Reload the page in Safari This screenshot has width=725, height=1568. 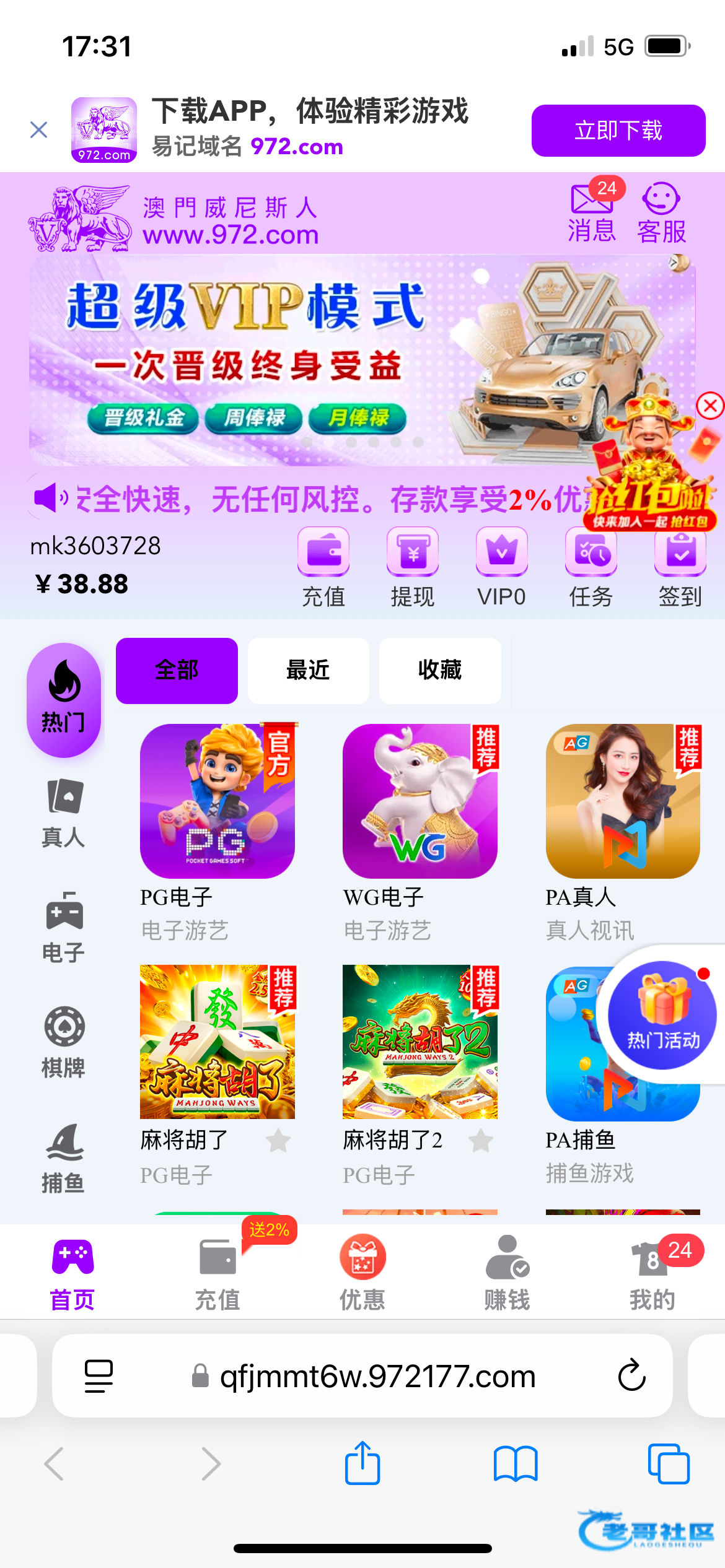click(631, 1375)
